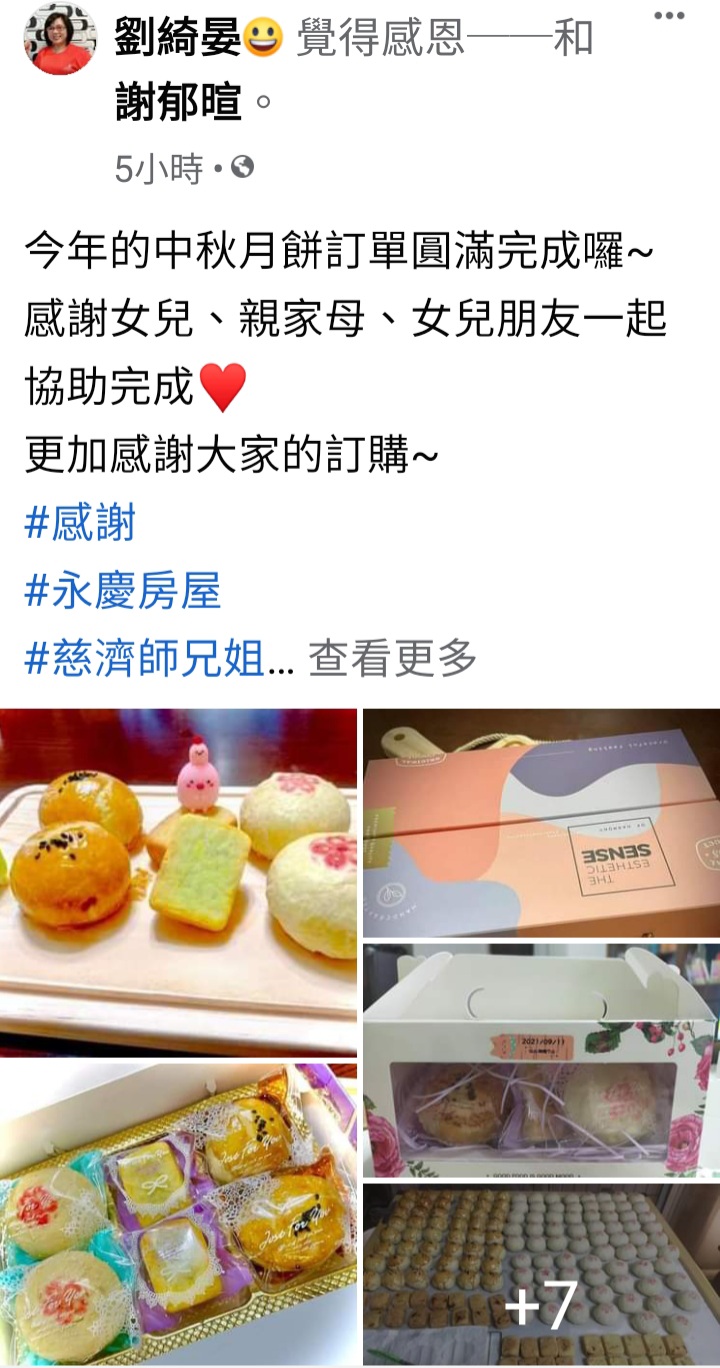Open tagged friend 謝郁暄's profile

(x=178, y=102)
